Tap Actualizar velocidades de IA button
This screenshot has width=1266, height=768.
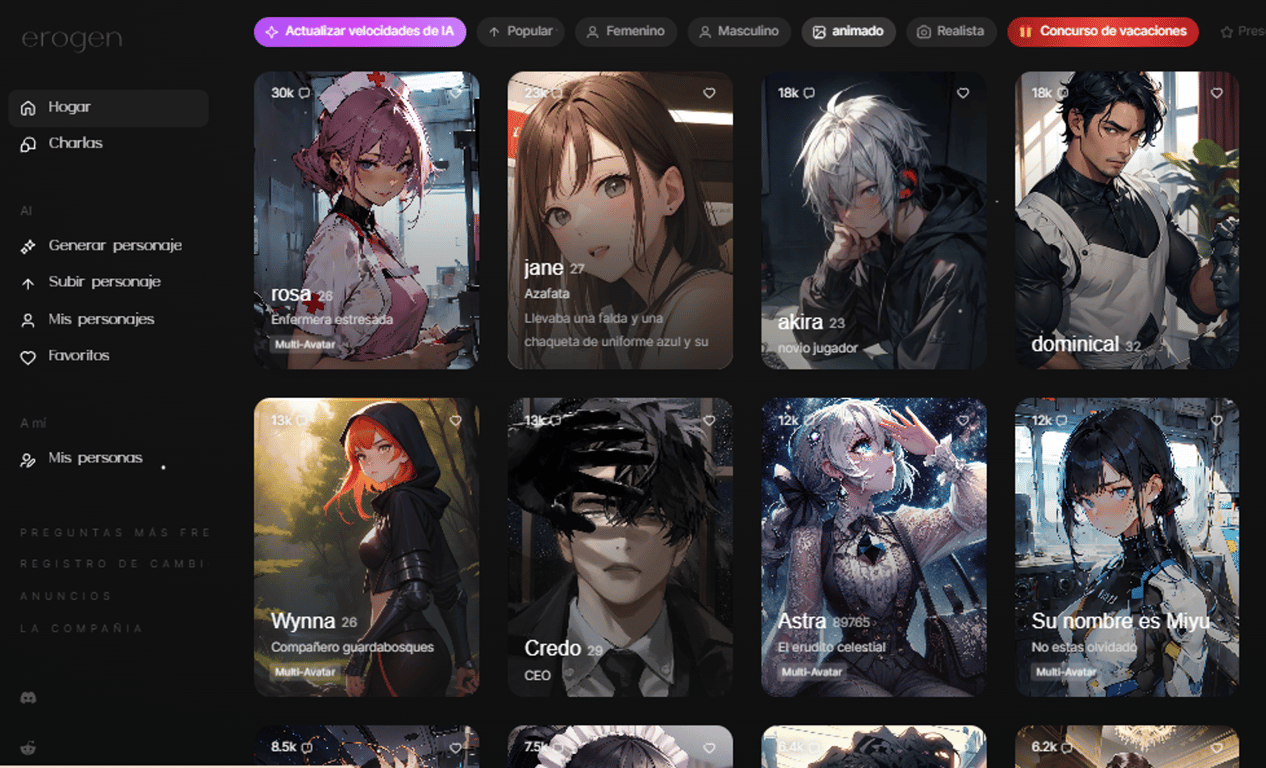coord(360,32)
